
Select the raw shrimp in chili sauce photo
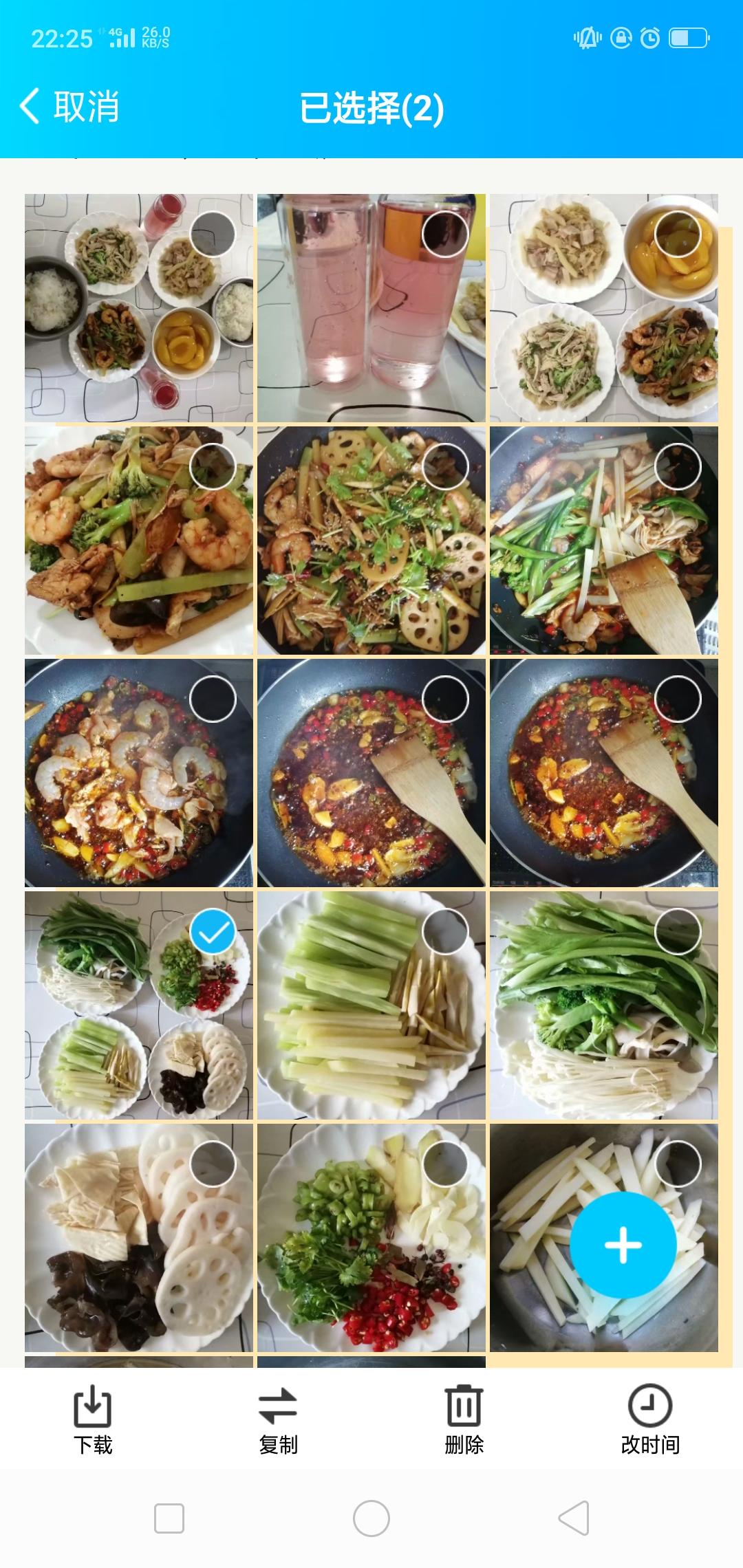pos(213,699)
